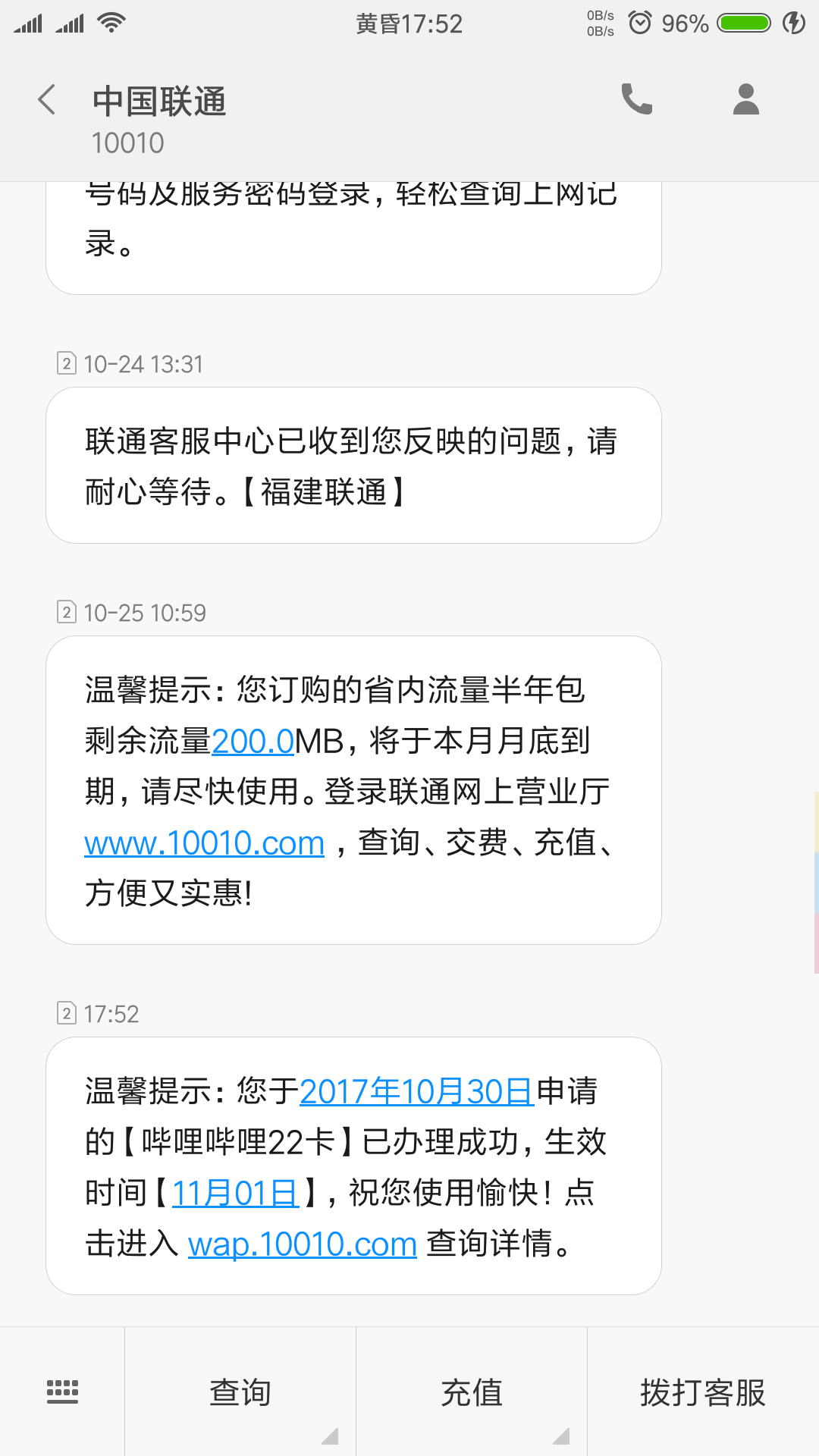819x1456 pixels.
Task: Open the wap.10010.com link
Action: [302, 1244]
